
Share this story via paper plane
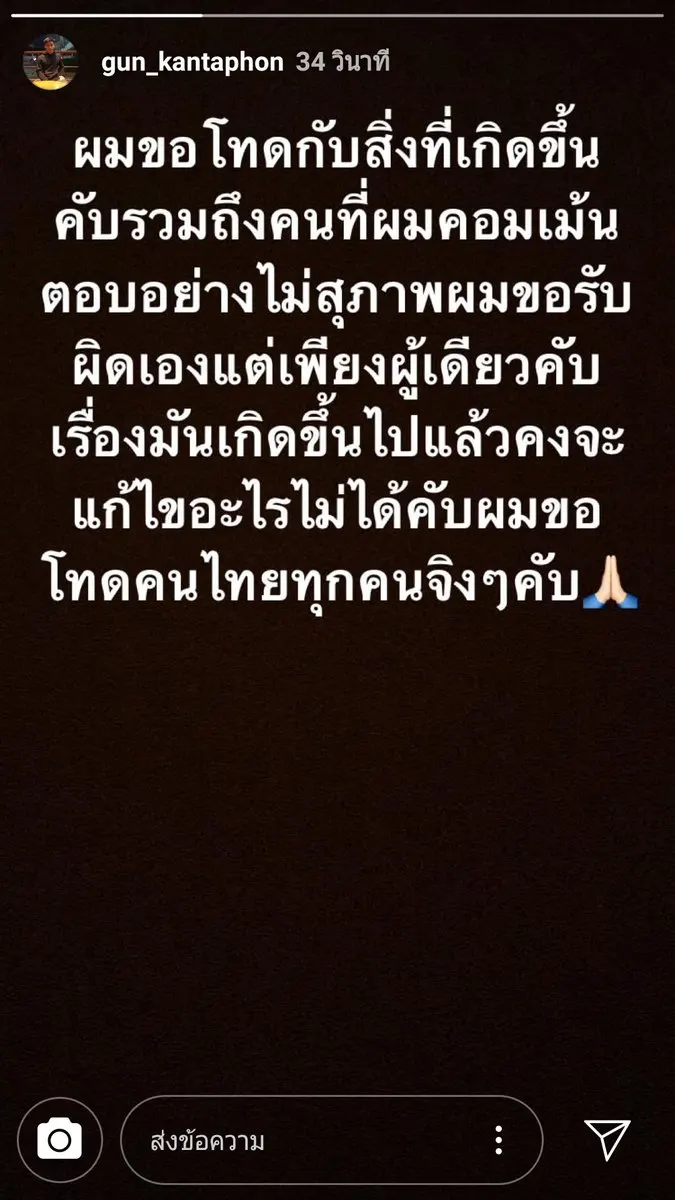pos(607,1140)
